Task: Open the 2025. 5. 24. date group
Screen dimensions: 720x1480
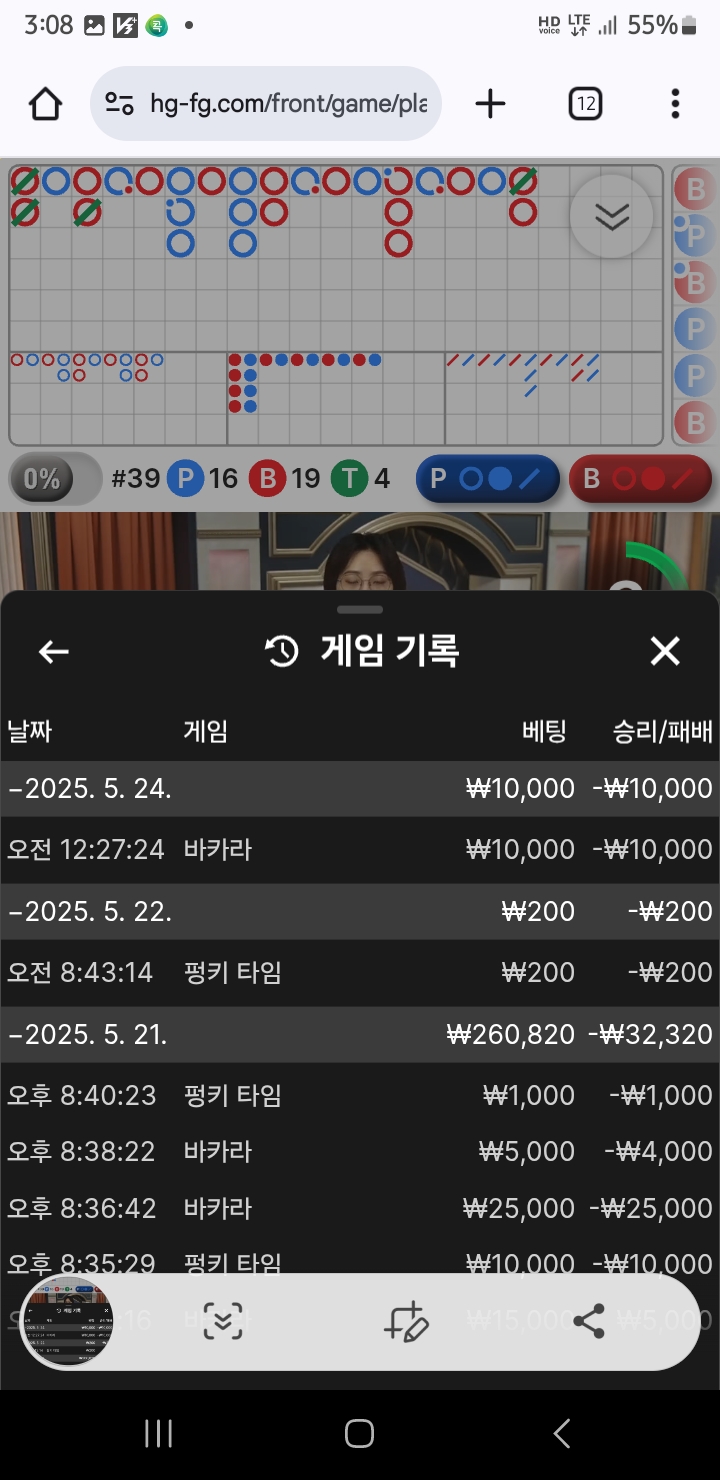Action: tap(360, 789)
